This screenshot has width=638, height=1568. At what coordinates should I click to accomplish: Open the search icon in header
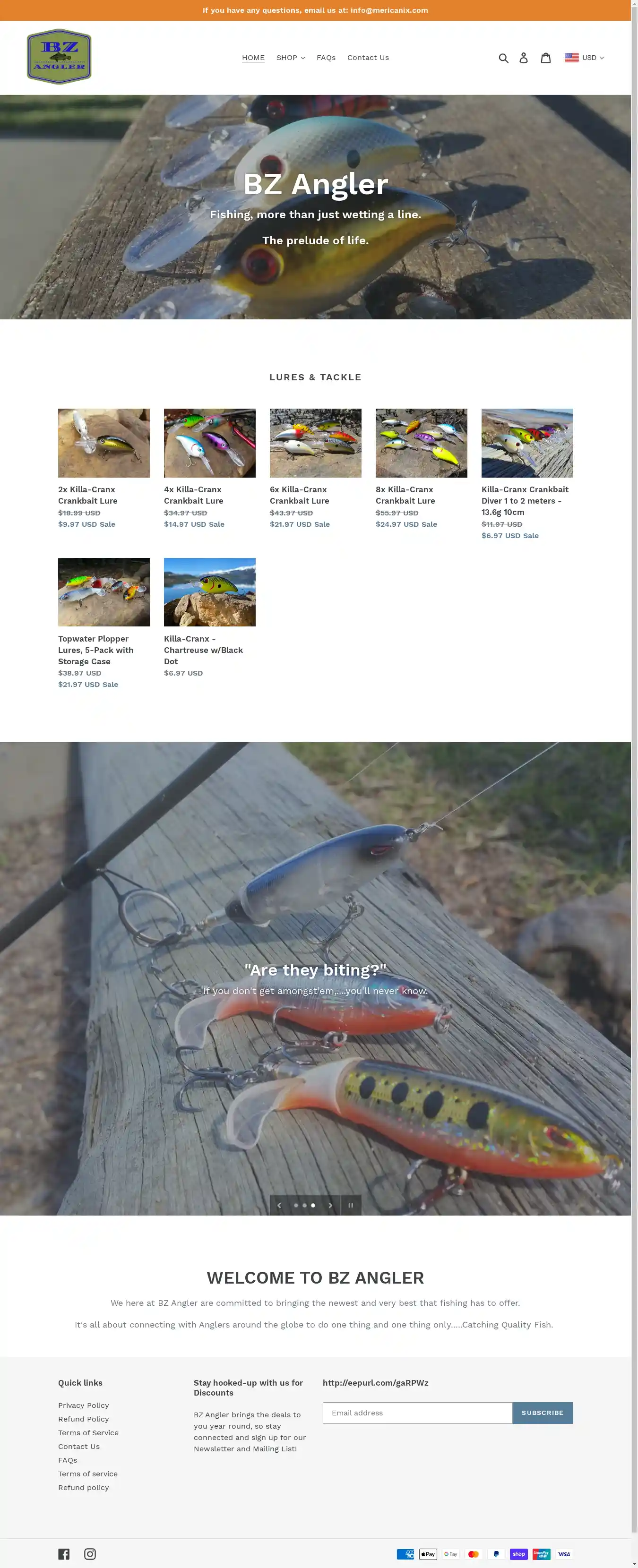point(503,58)
